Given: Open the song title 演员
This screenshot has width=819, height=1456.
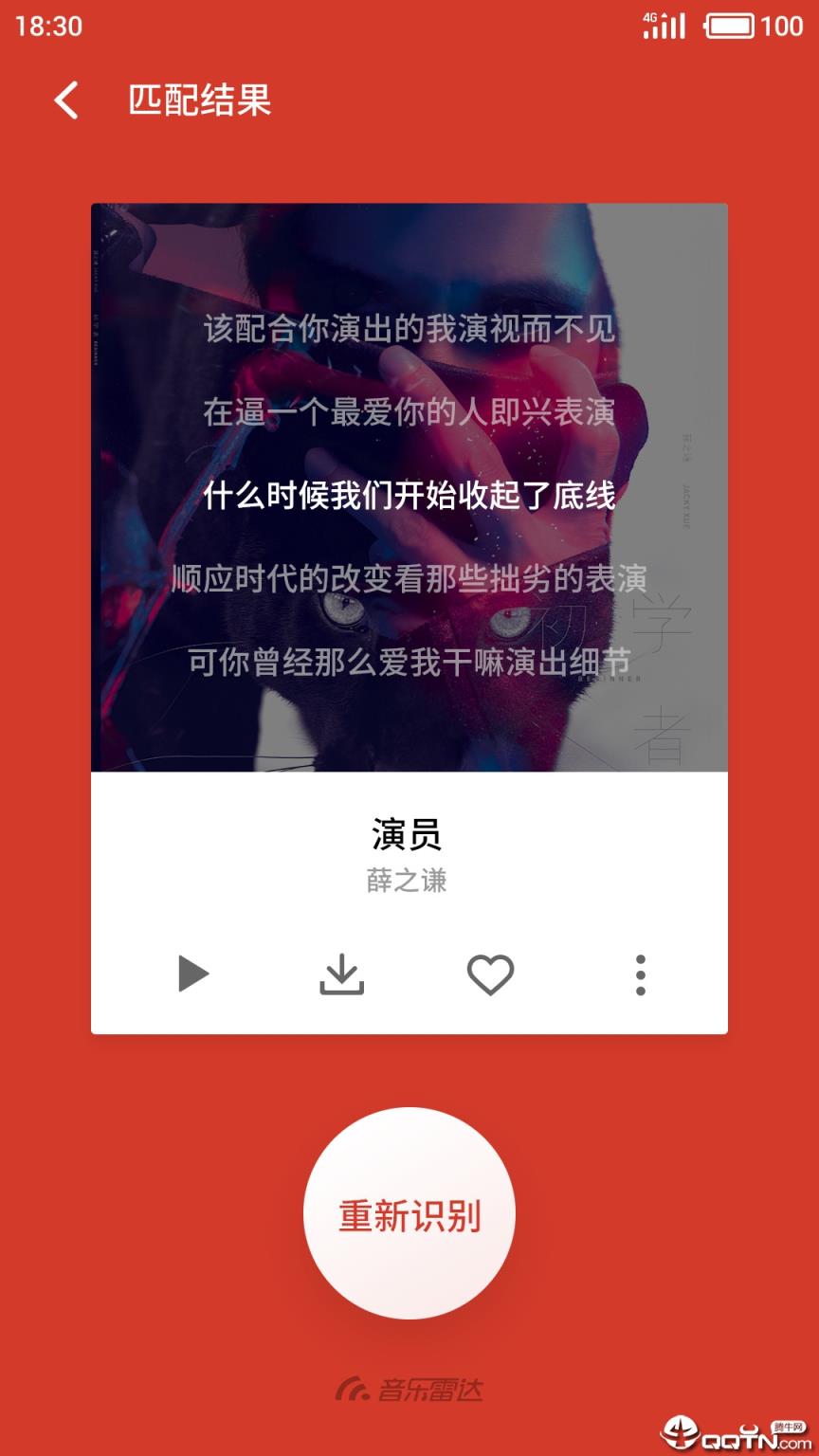Looking at the screenshot, I should pos(408,836).
